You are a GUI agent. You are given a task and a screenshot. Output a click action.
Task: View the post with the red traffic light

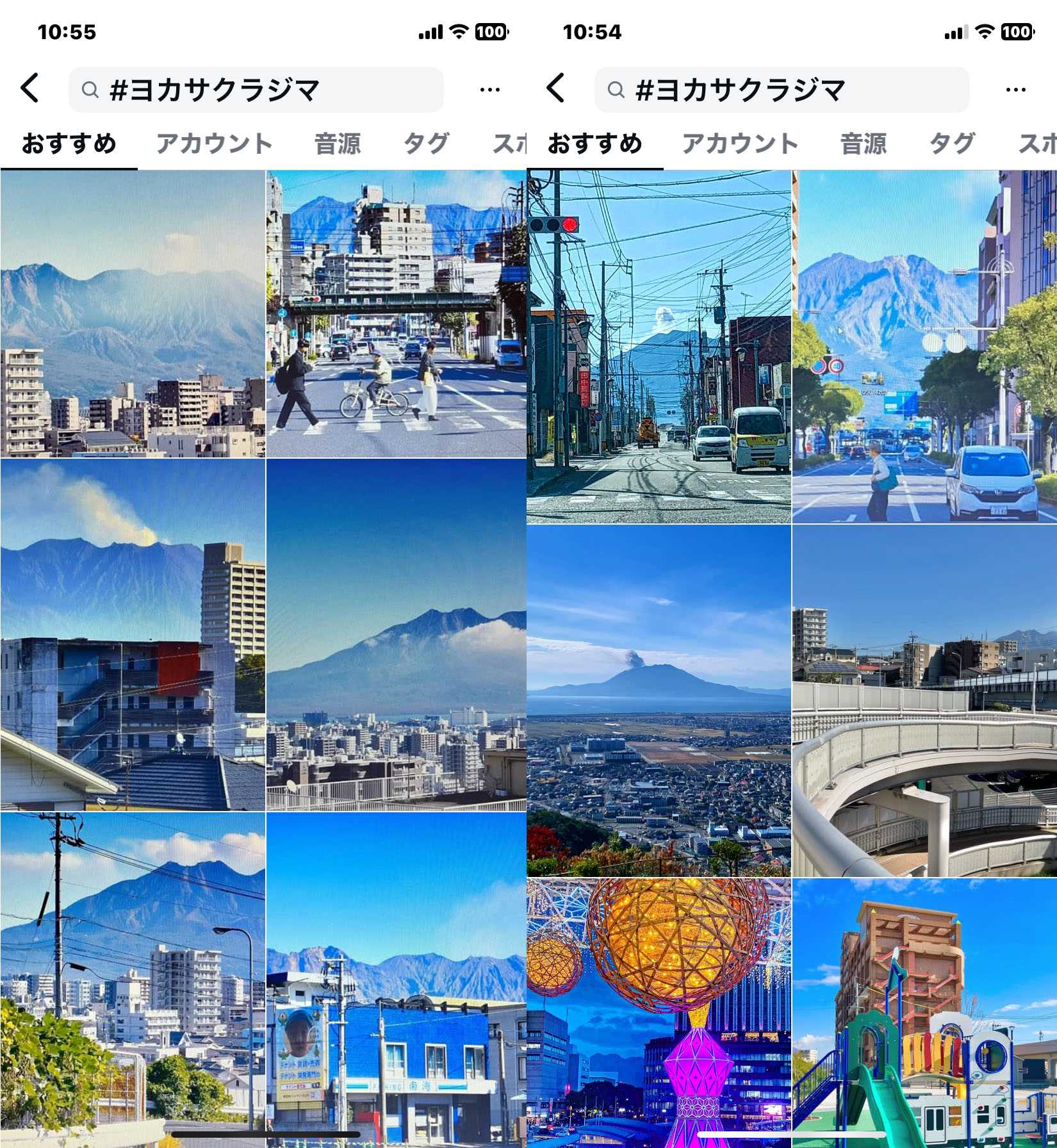(659, 347)
